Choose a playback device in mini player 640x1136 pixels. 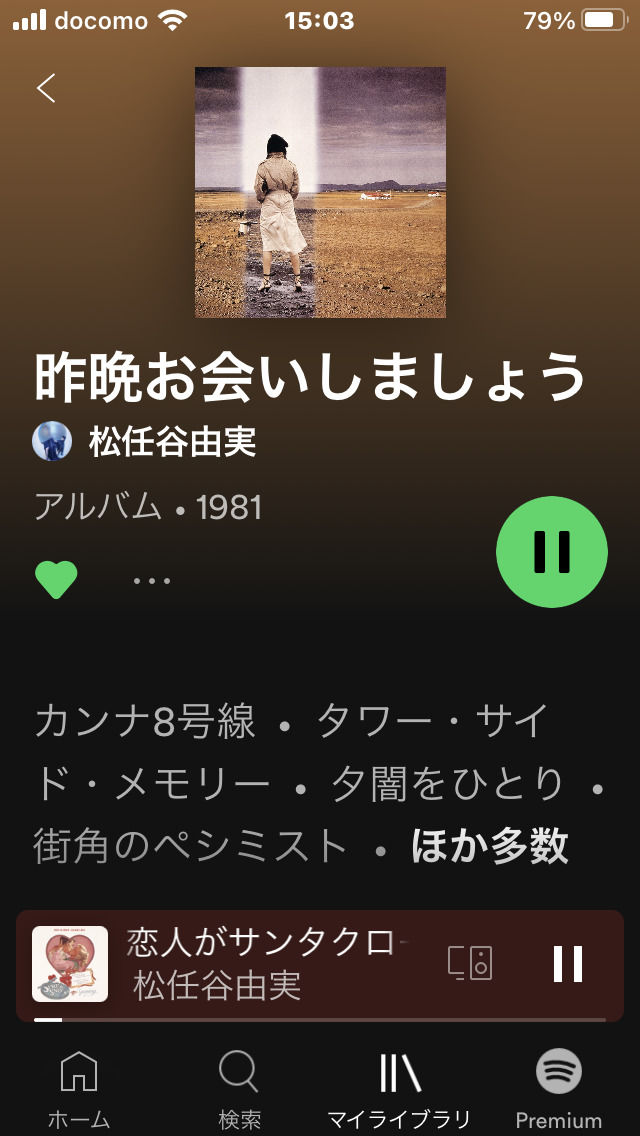pos(470,962)
